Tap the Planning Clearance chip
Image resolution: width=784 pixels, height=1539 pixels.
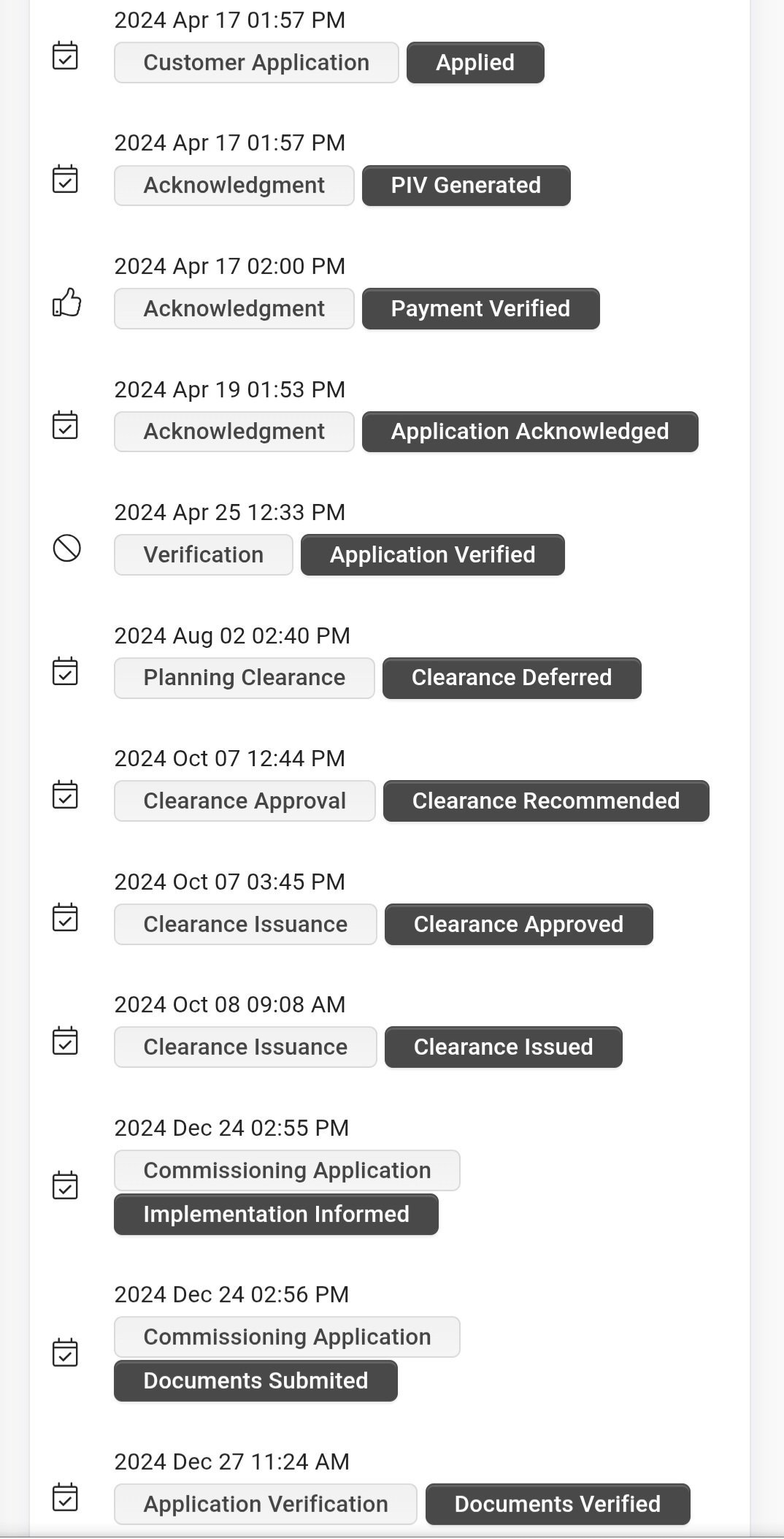(245, 678)
